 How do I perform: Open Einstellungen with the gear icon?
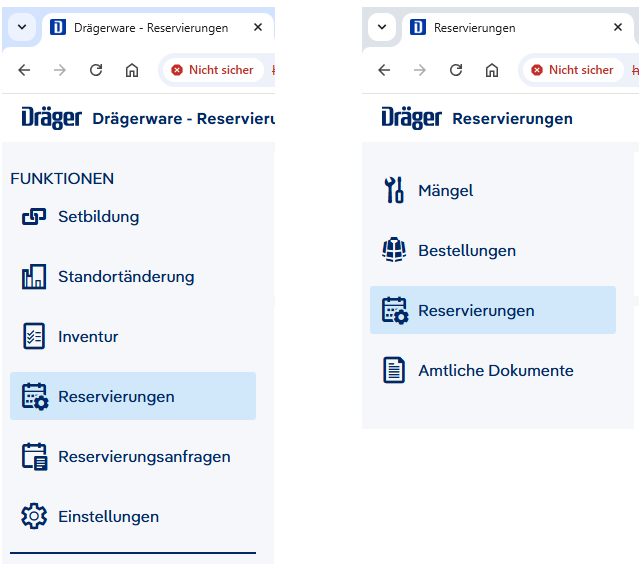pos(107,517)
